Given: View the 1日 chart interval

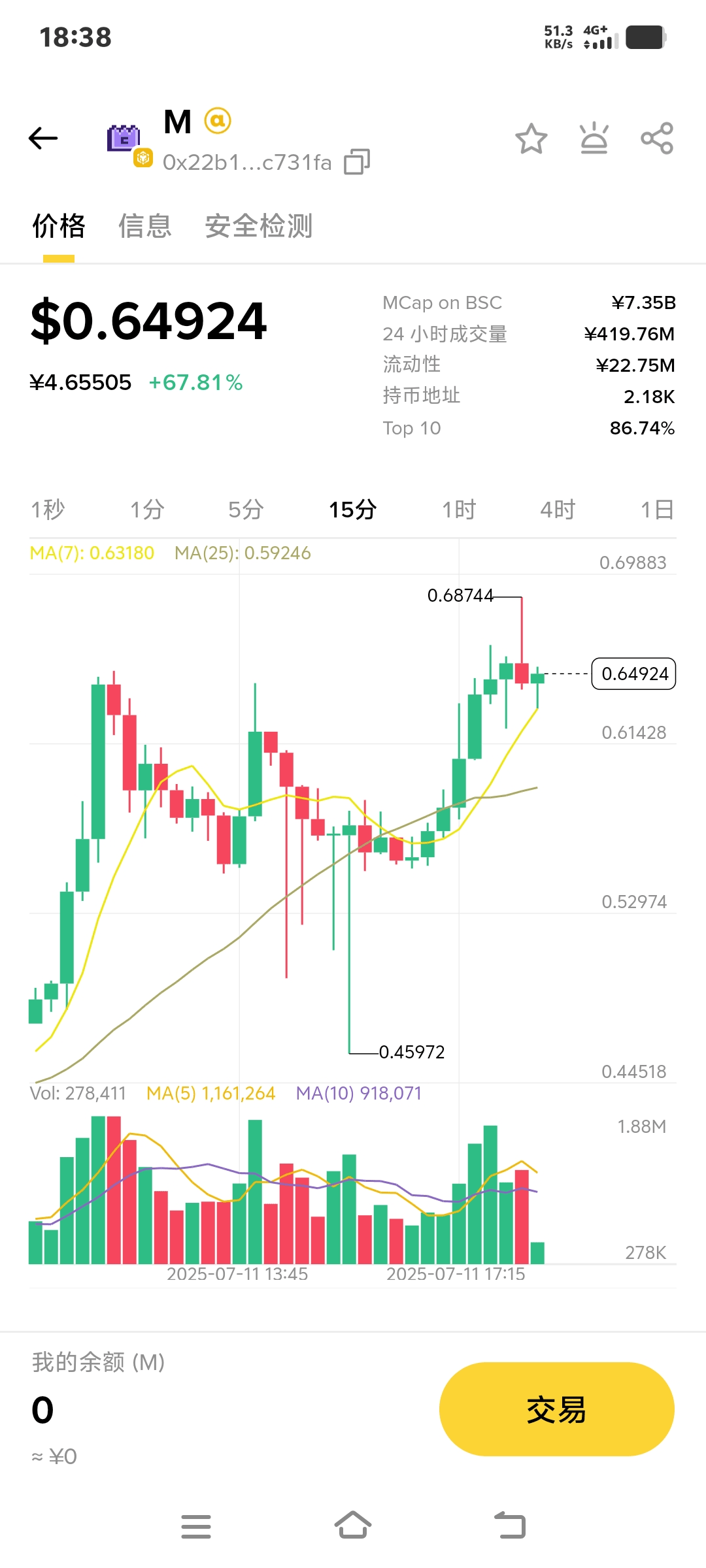Looking at the screenshot, I should (x=656, y=510).
